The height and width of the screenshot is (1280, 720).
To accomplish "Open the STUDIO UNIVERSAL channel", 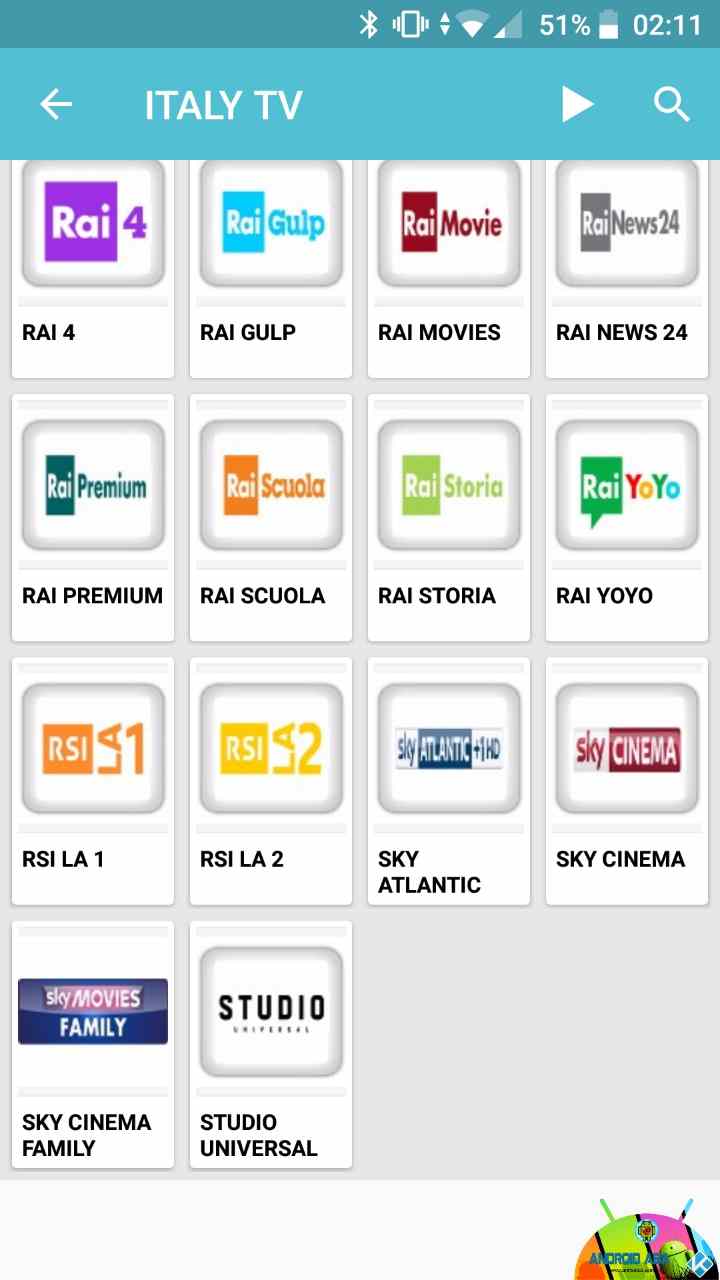I will (x=271, y=1044).
